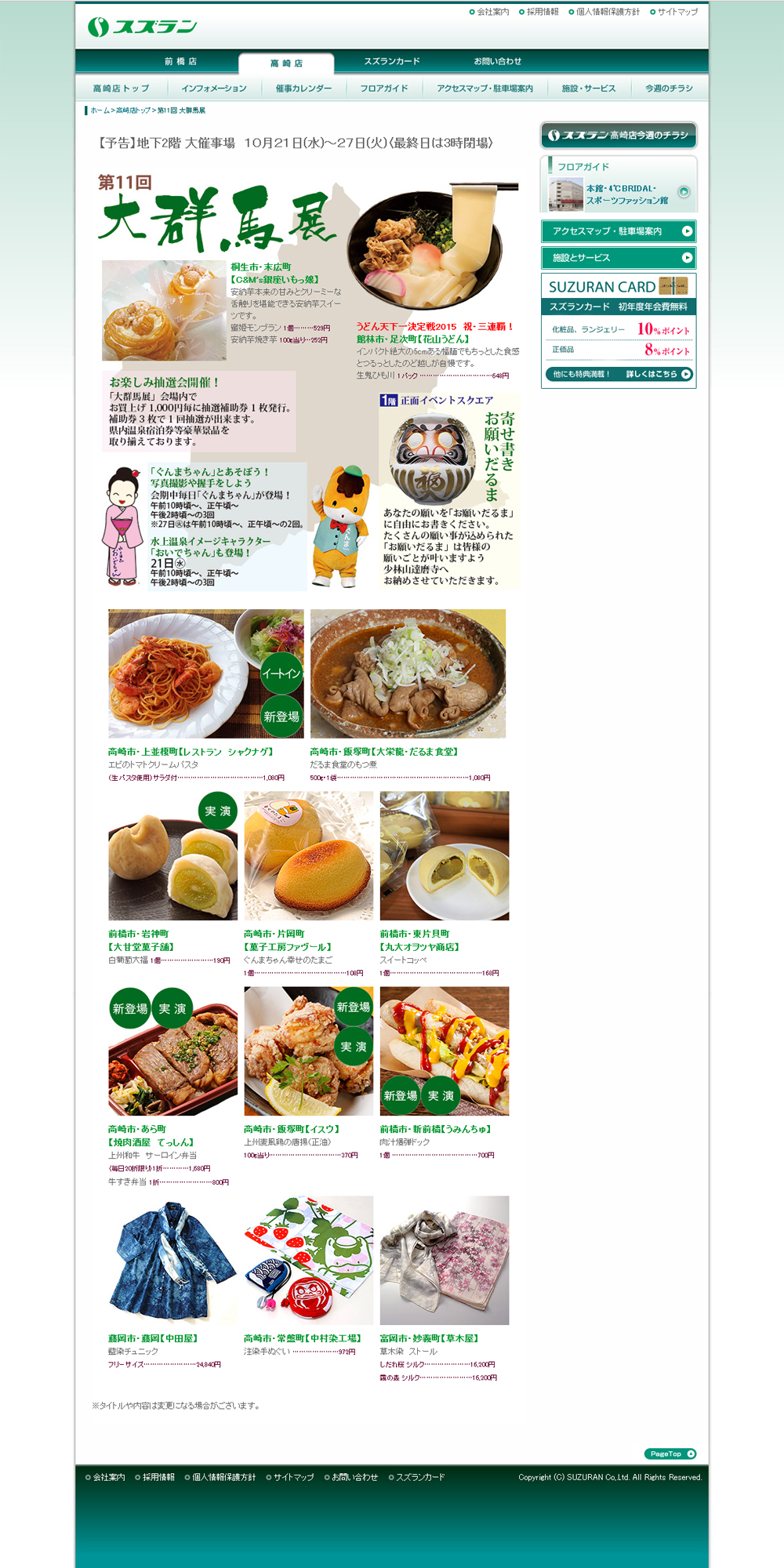Tap the 会社案内 link in the header
784x1568 pixels.
coord(492,12)
